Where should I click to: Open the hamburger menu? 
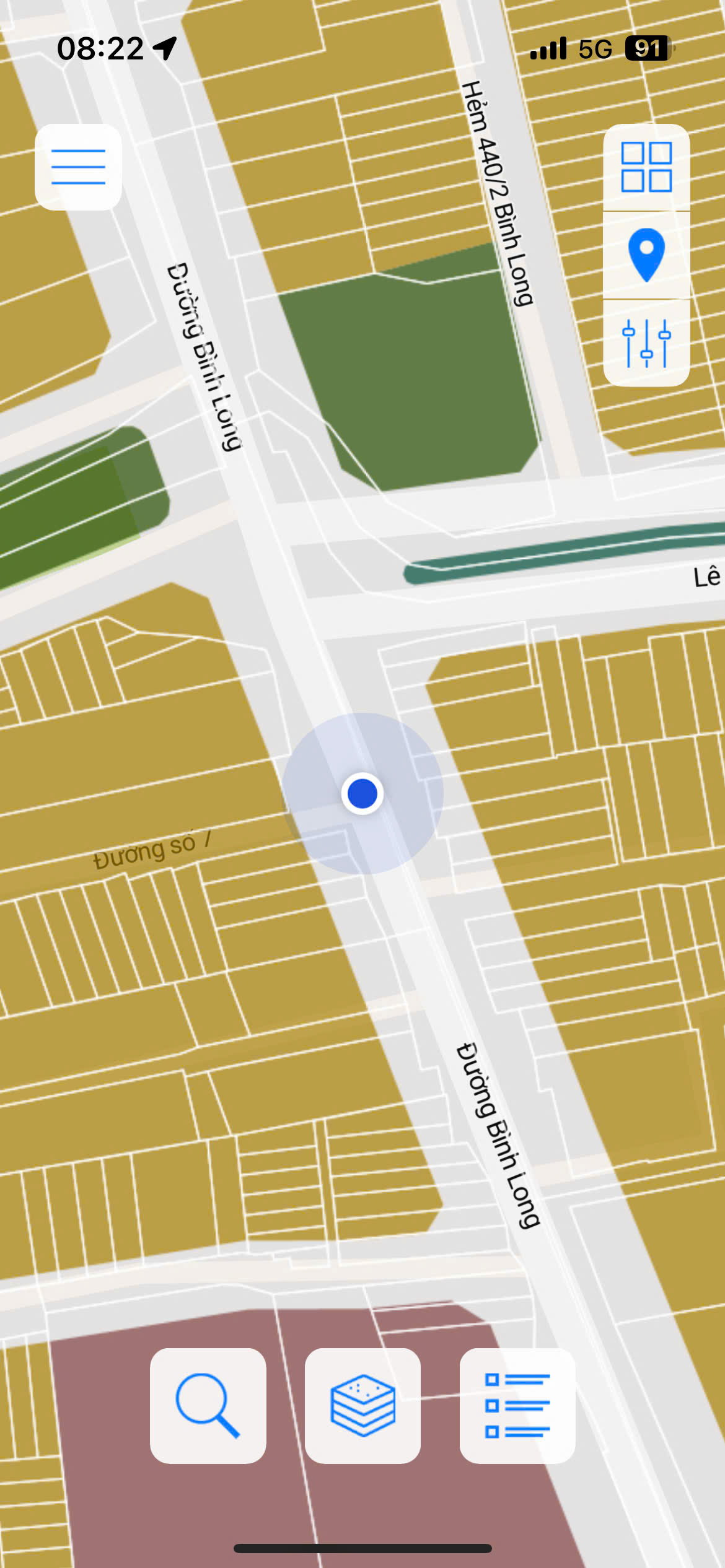click(x=78, y=167)
